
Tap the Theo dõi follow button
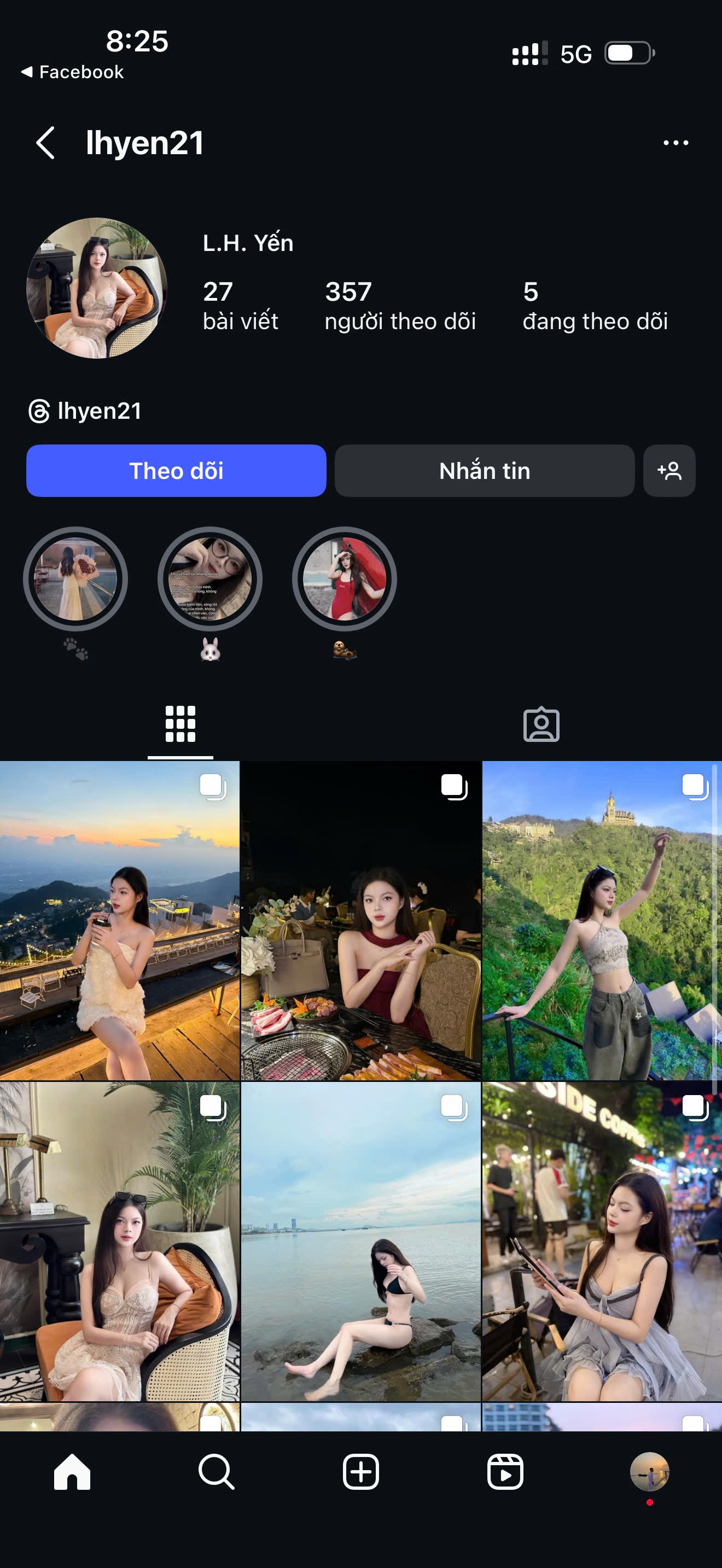pyautogui.click(x=176, y=471)
